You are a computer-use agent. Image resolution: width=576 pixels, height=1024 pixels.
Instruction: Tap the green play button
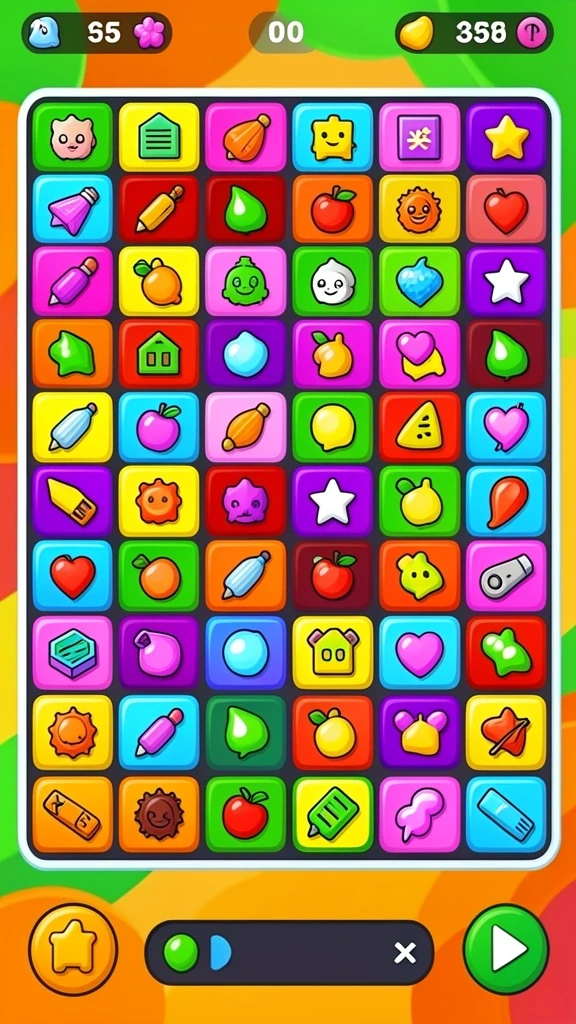[506, 948]
